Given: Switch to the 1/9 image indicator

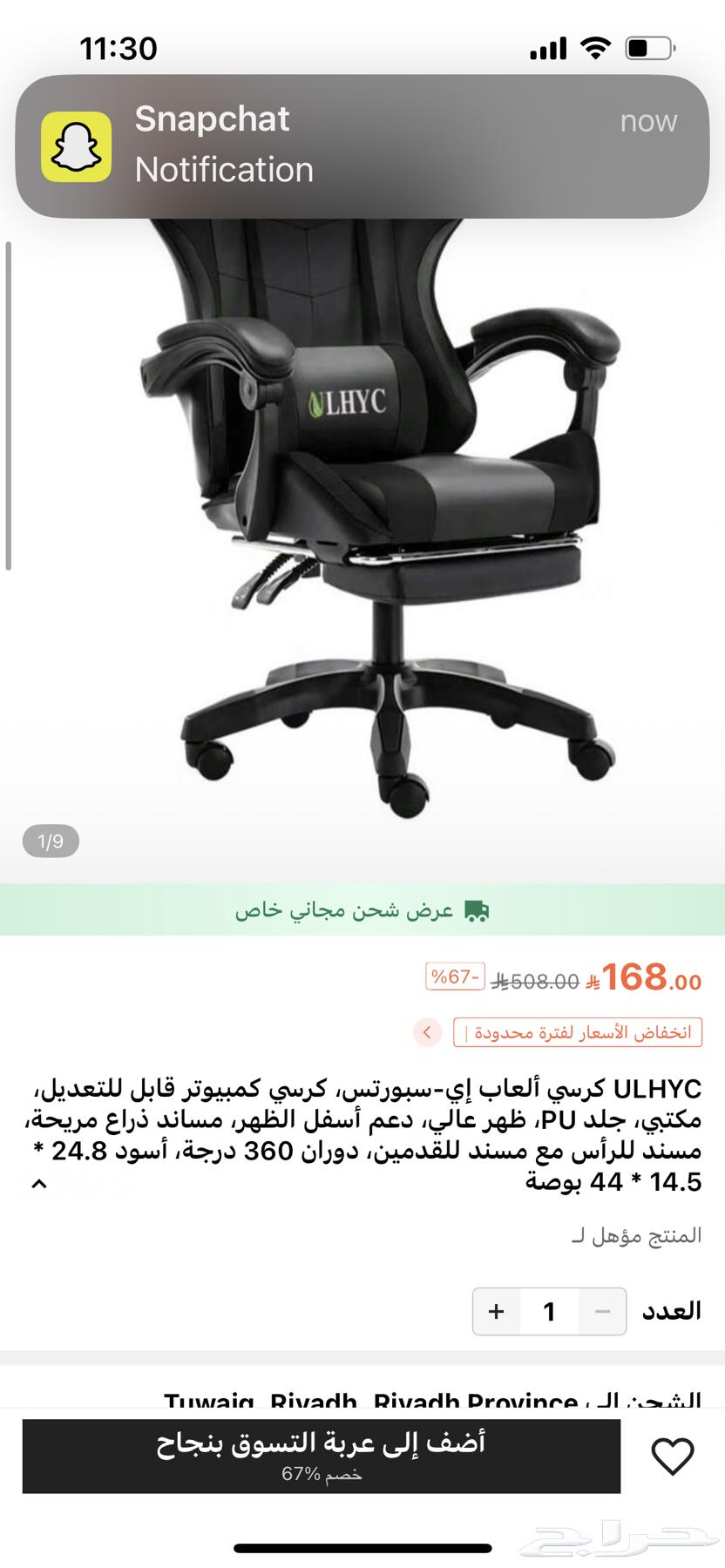Looking at the screenshot, I should [51, 841].
